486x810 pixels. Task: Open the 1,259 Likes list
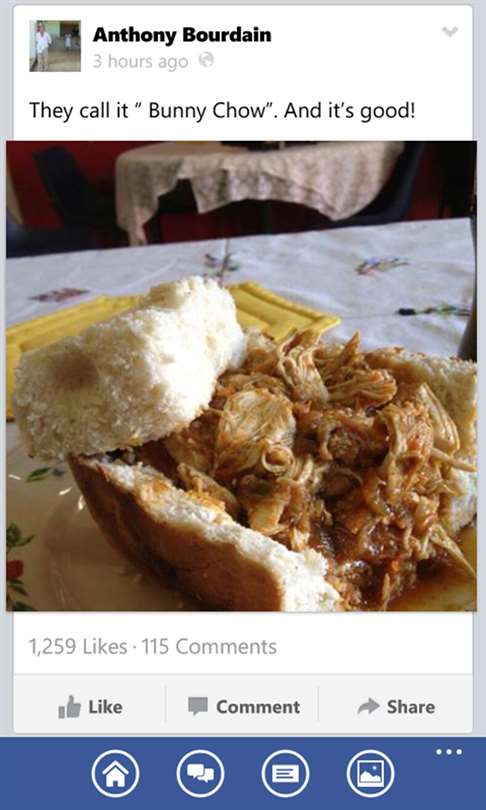pos(78,647)
